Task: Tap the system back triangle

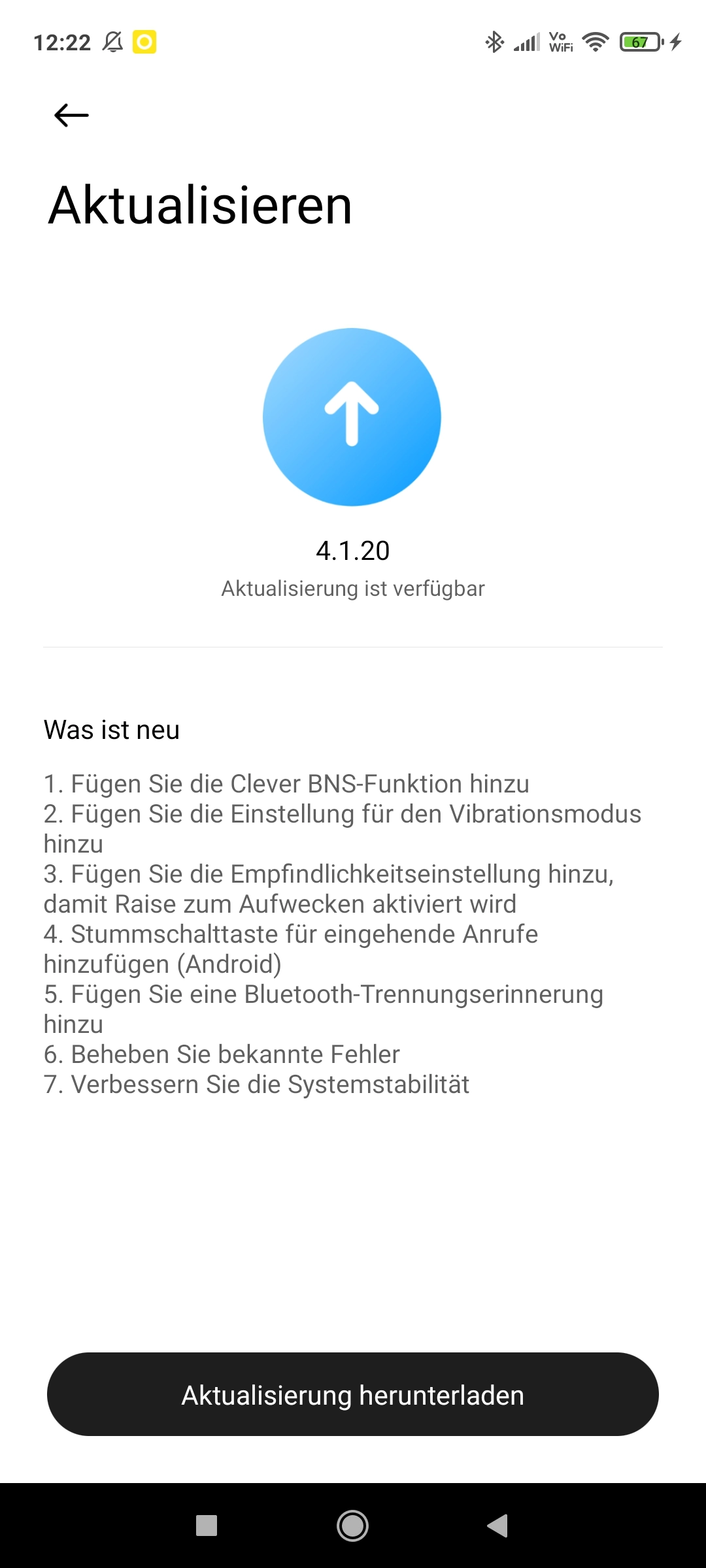Action: click(x=498, y=1526)
